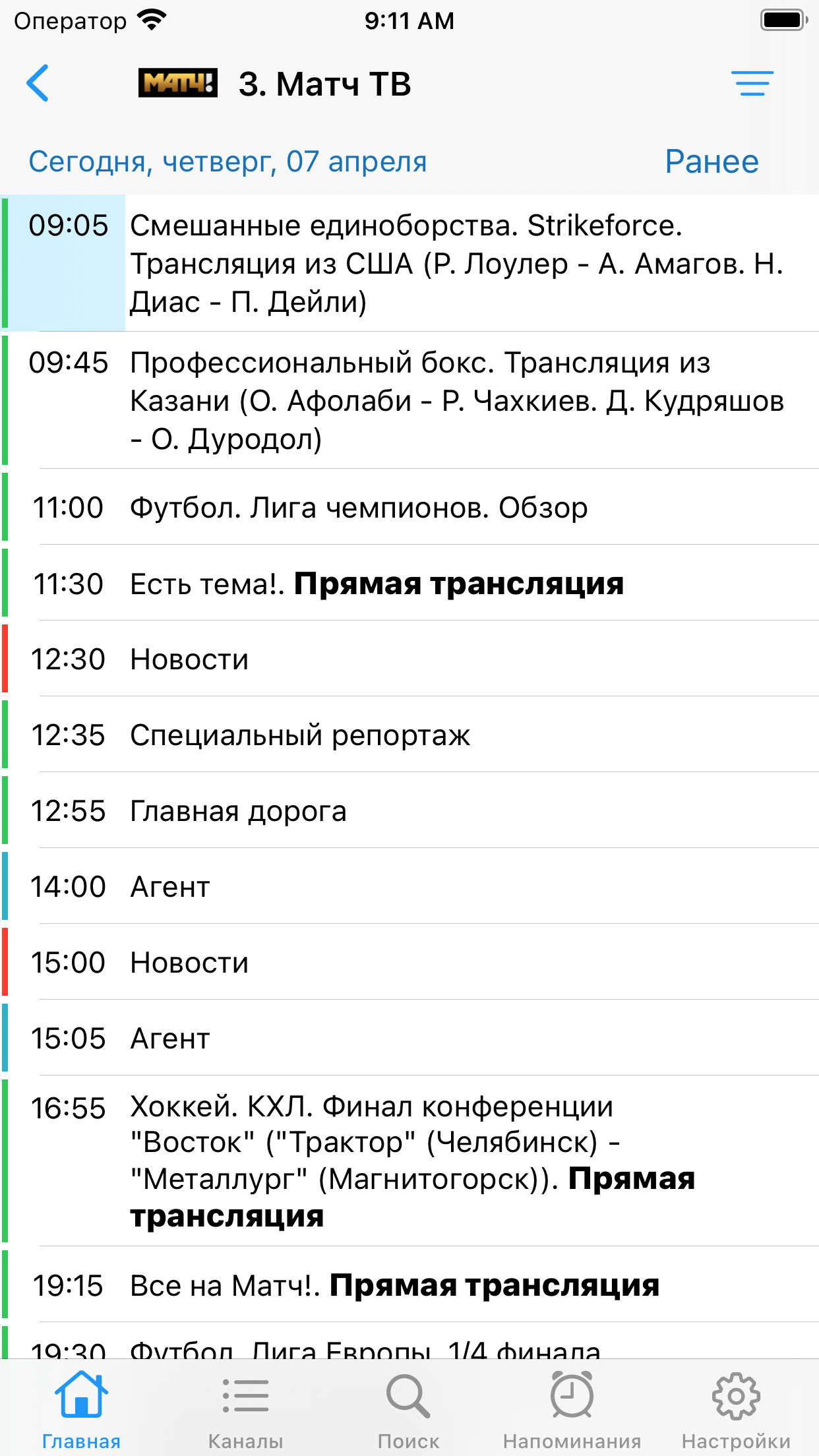Viewport: 819px width, 1456px height.
Task: Open Новости at 15:00
Action: coord(409,963)
